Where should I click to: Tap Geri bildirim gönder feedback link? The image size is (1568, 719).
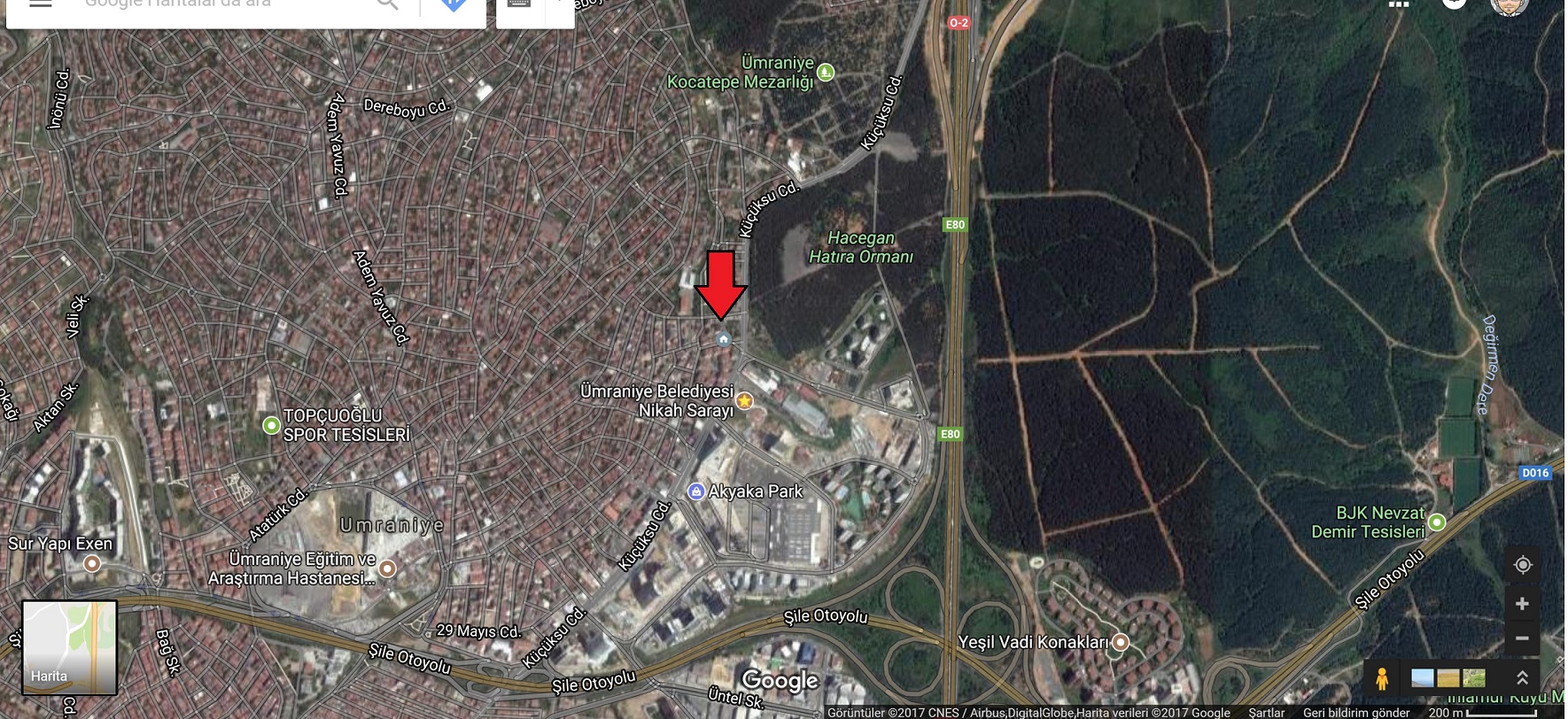(x=1355, y=713)
